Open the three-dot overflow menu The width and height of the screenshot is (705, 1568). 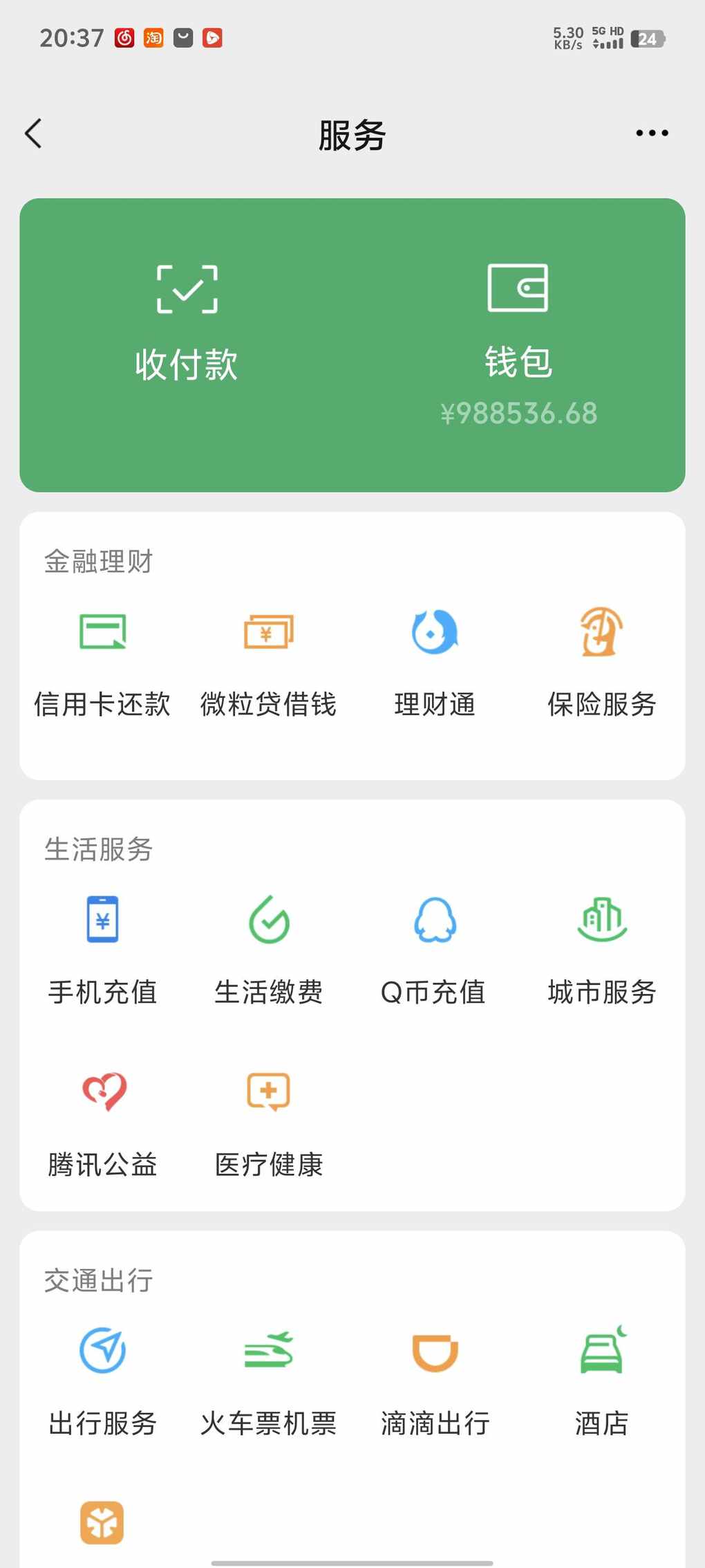652,133
